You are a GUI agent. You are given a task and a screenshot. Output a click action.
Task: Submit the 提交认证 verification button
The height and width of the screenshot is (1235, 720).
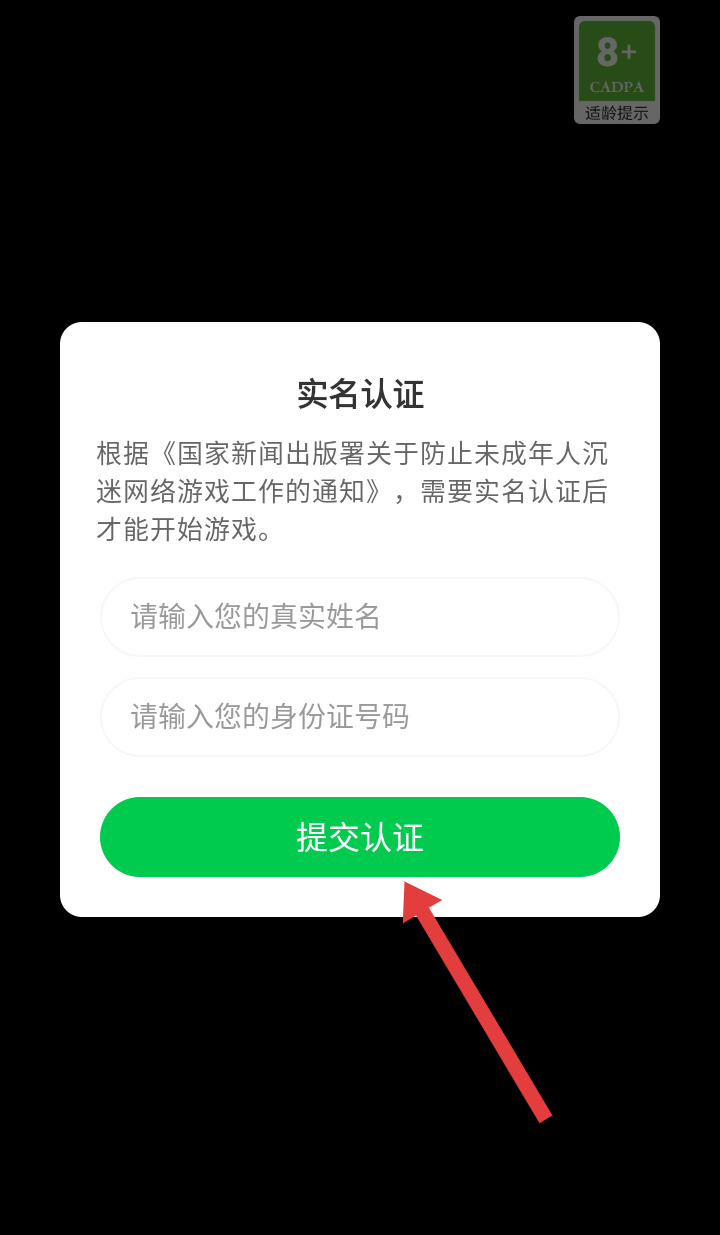click(360, 837)
